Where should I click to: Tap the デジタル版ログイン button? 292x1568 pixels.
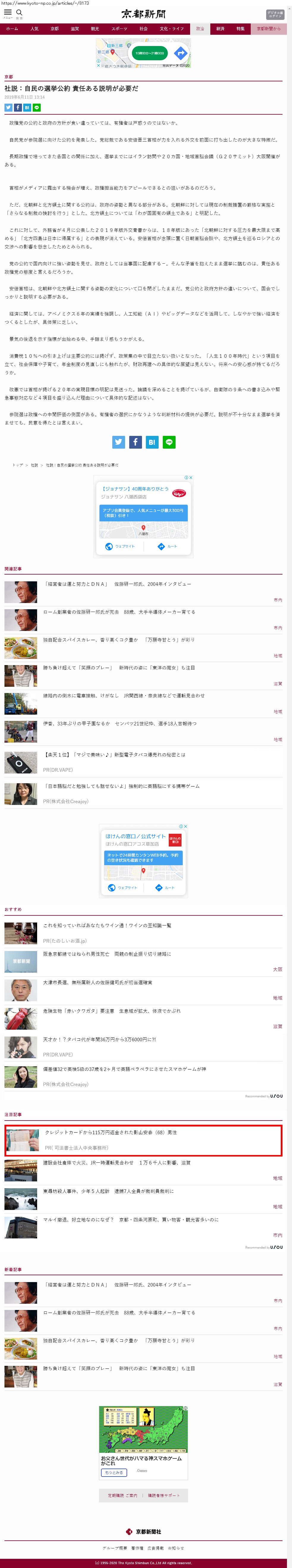tap(275, 14)
